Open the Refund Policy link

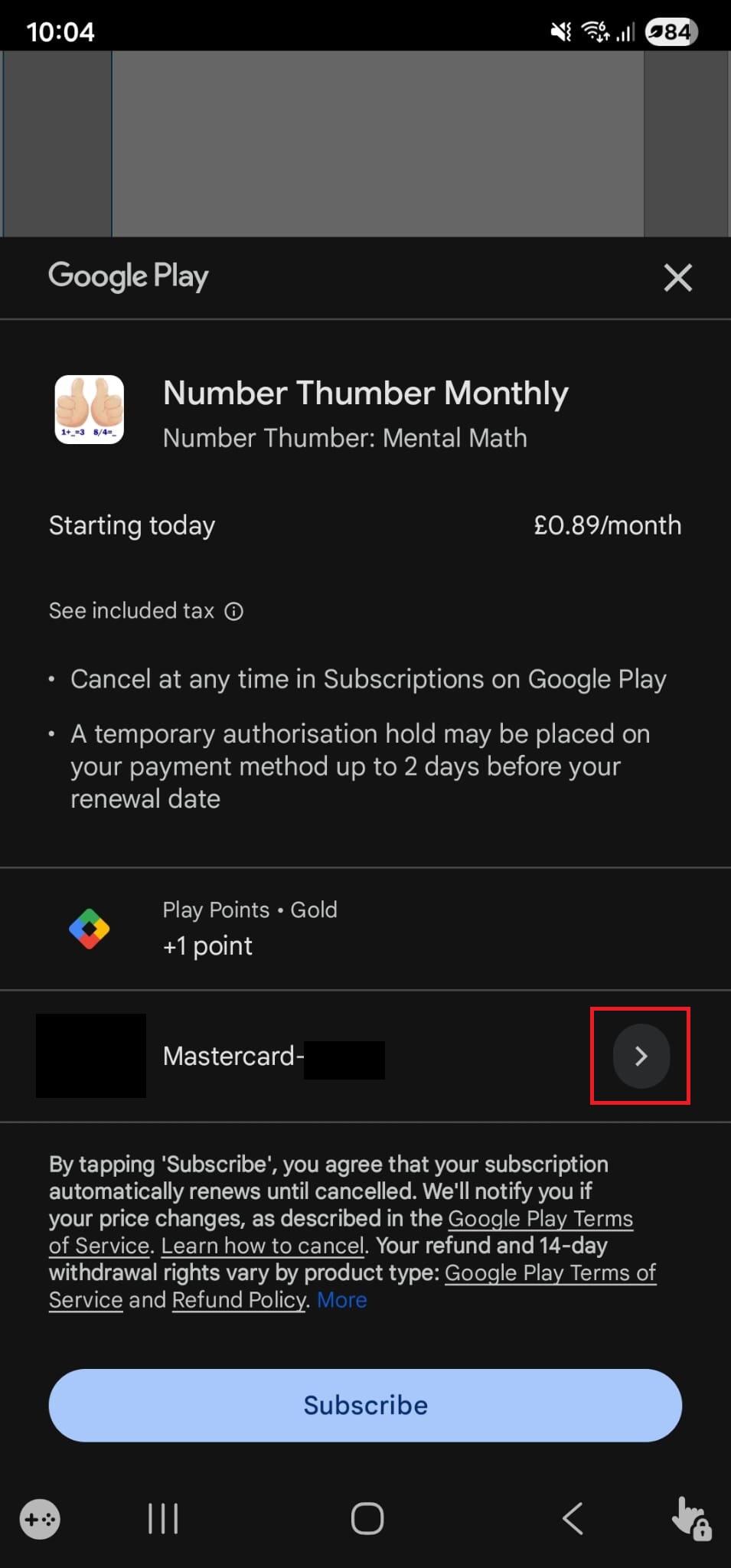click(239, 1300)
